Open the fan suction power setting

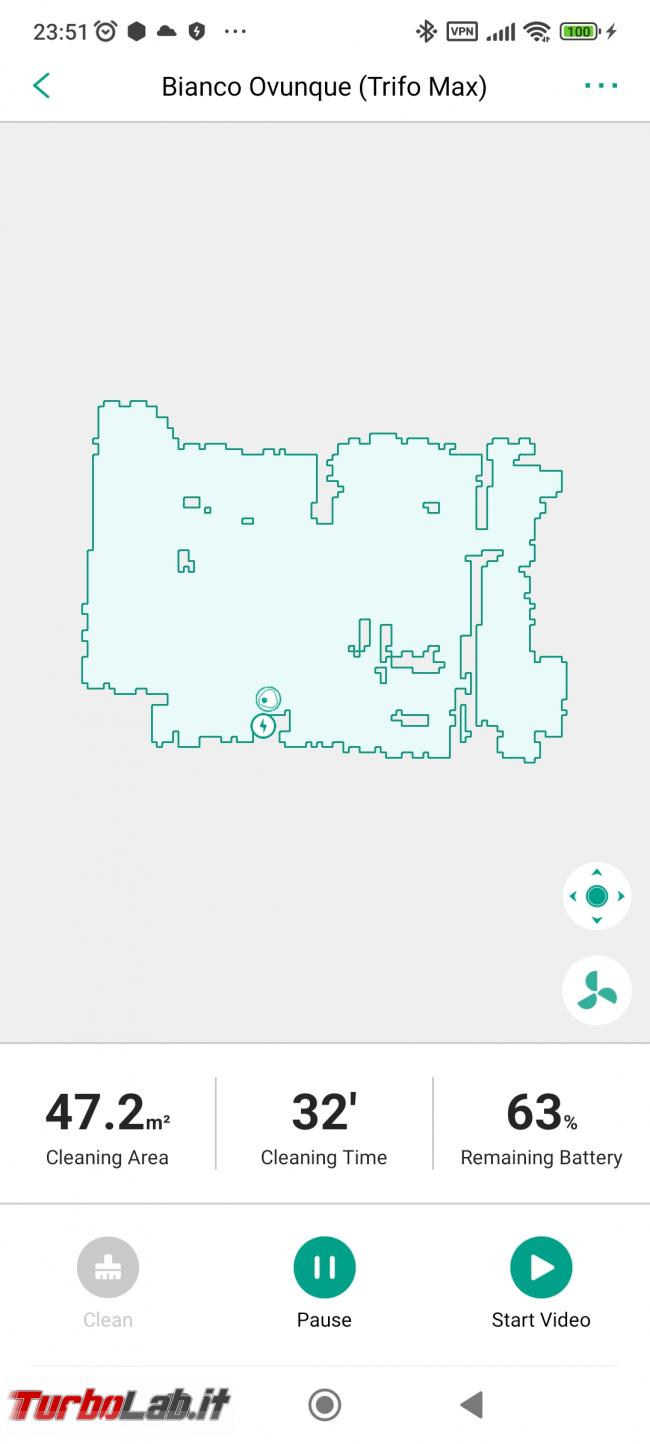click(x=597, y=990)
